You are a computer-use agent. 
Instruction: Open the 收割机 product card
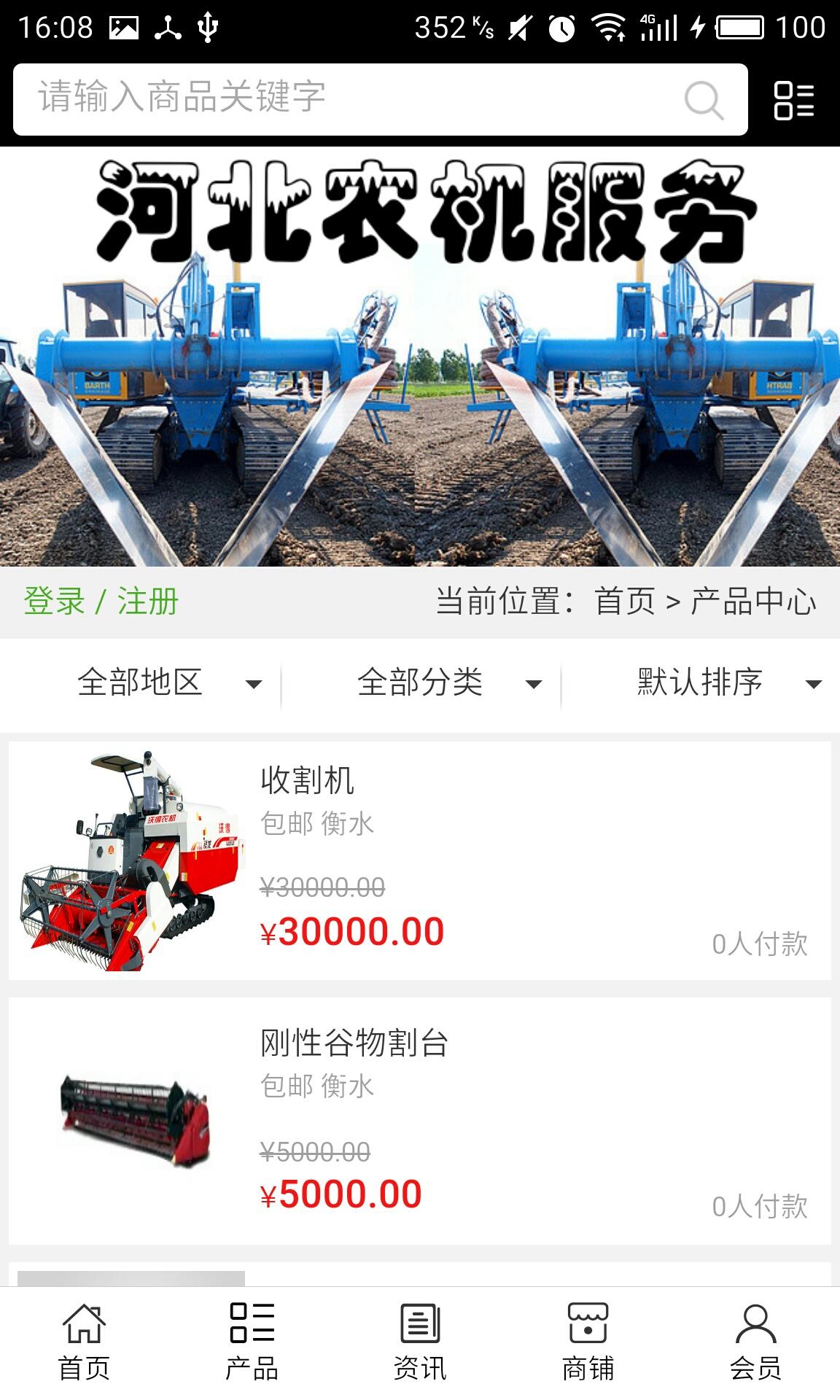(x=420, y=860)
